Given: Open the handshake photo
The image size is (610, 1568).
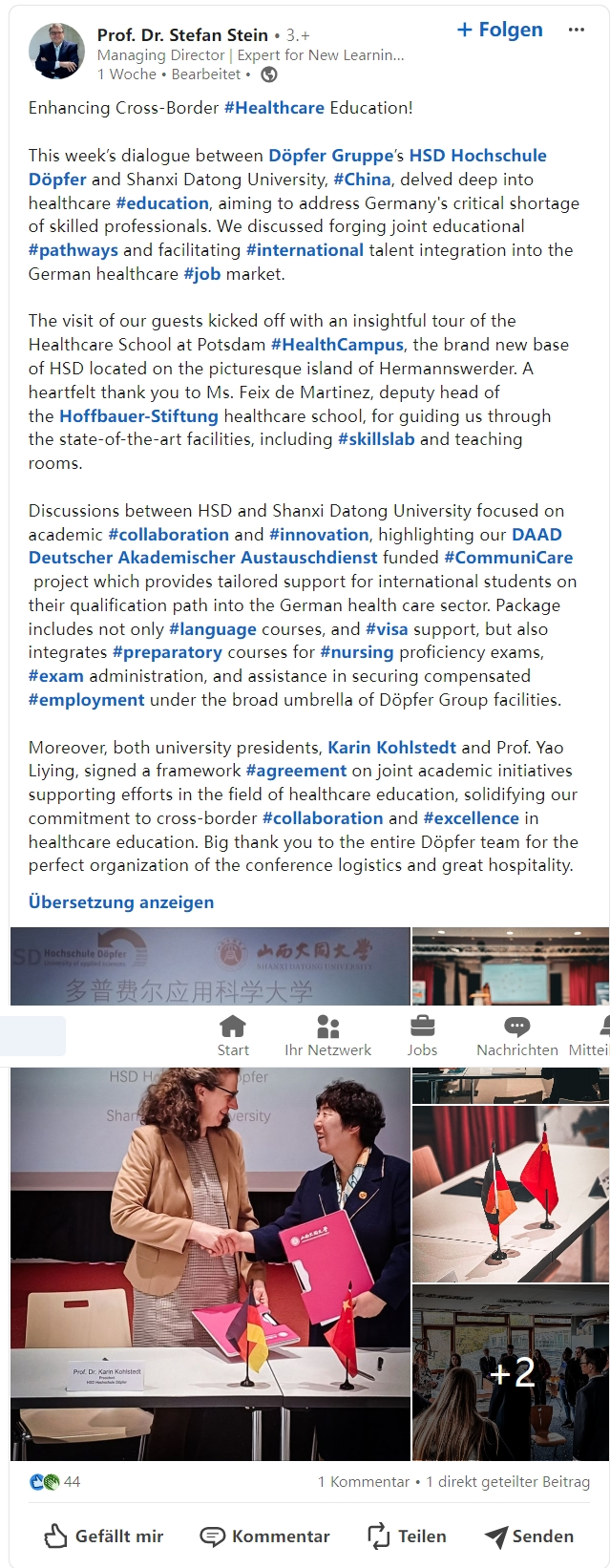Looking at the screenshot, I should (210, 1261).
